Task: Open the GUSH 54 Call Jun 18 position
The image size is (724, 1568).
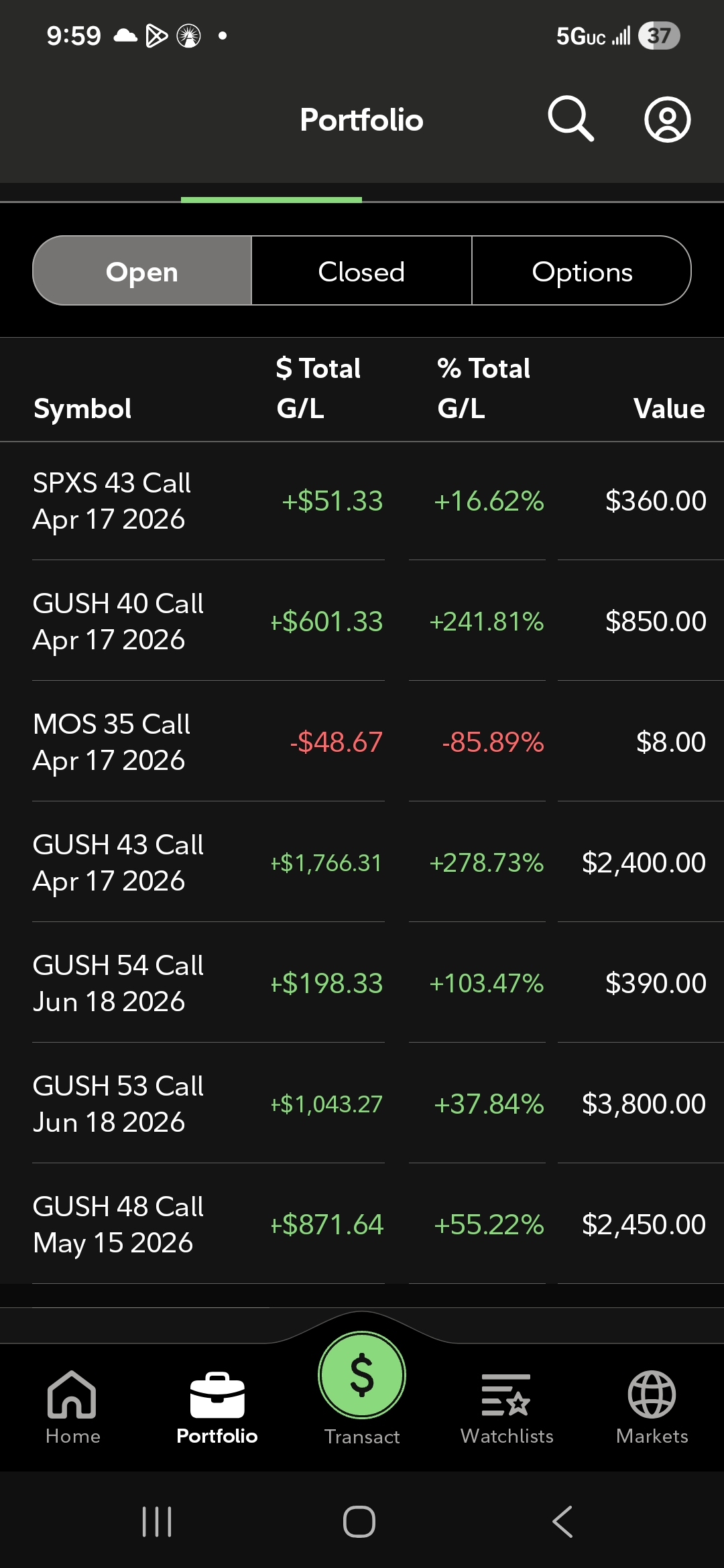Action: (118, 984)
